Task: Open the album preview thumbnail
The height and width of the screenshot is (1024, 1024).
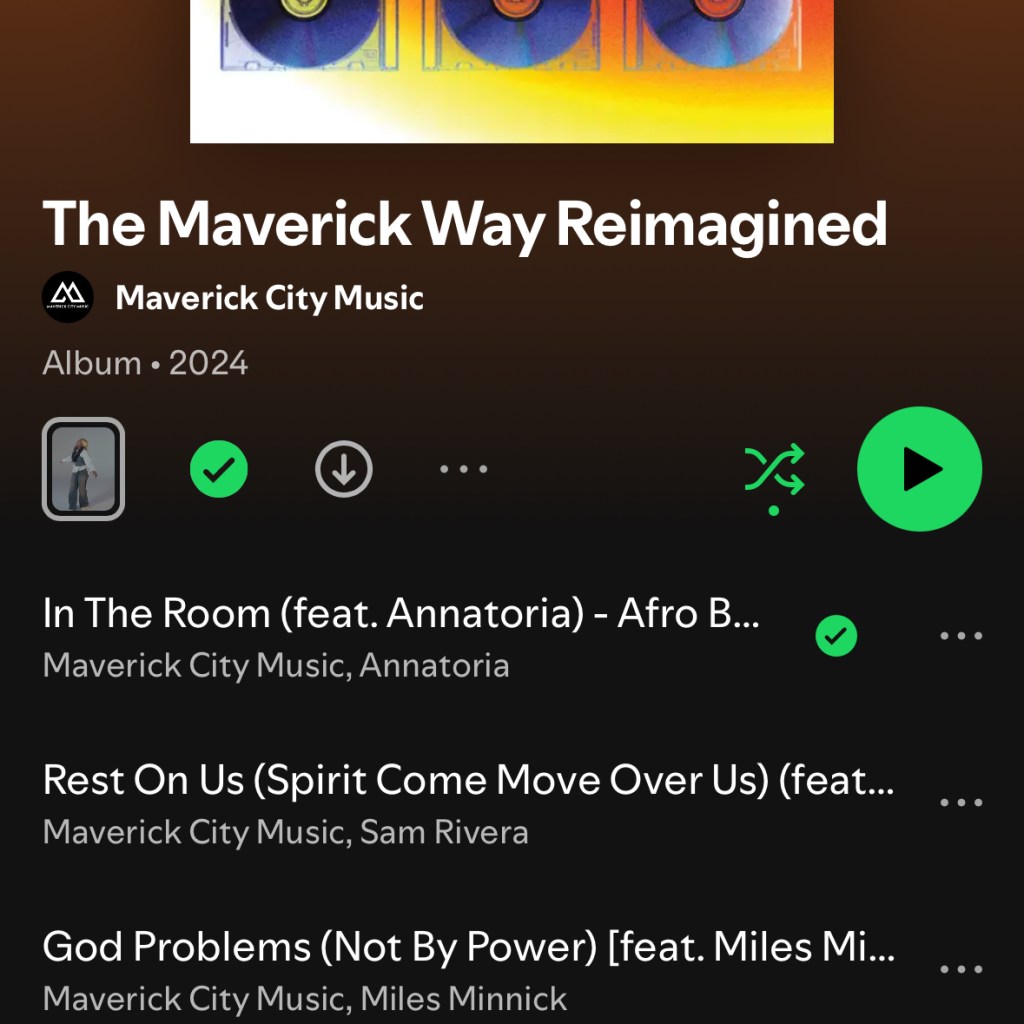Action: [x=83, y=469]
